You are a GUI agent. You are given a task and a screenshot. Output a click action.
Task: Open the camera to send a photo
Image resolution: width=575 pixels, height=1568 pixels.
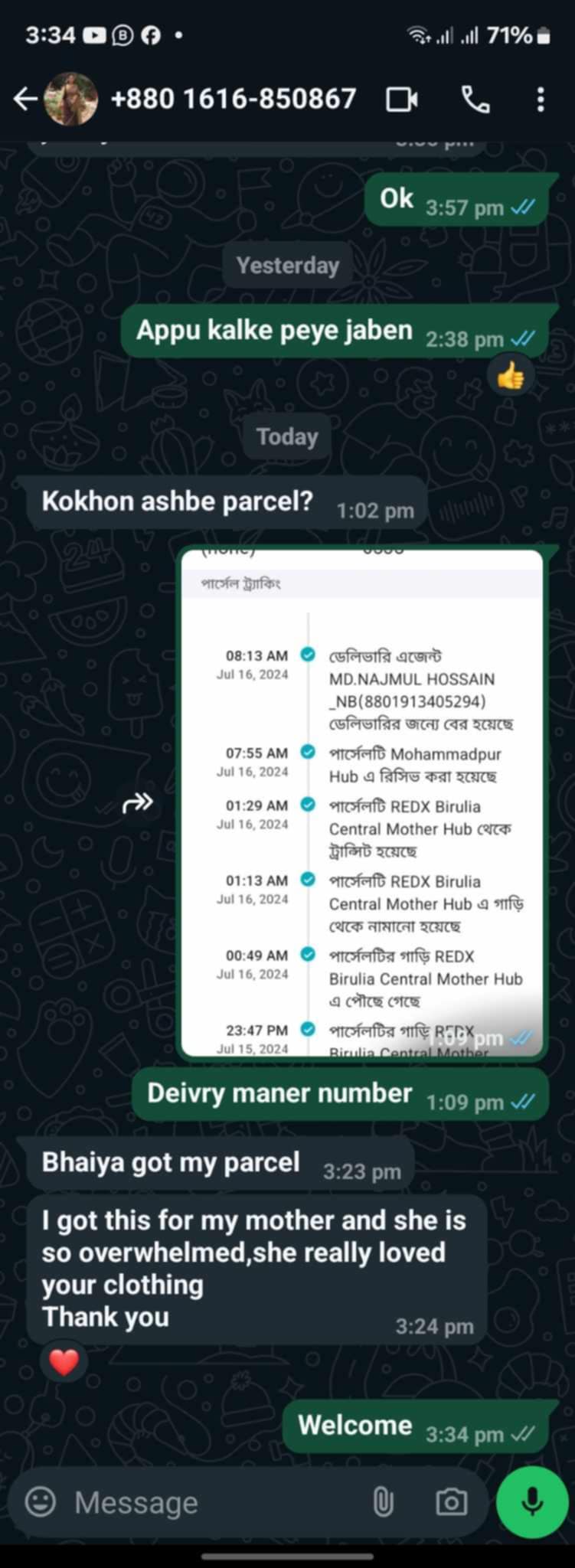451,1502
